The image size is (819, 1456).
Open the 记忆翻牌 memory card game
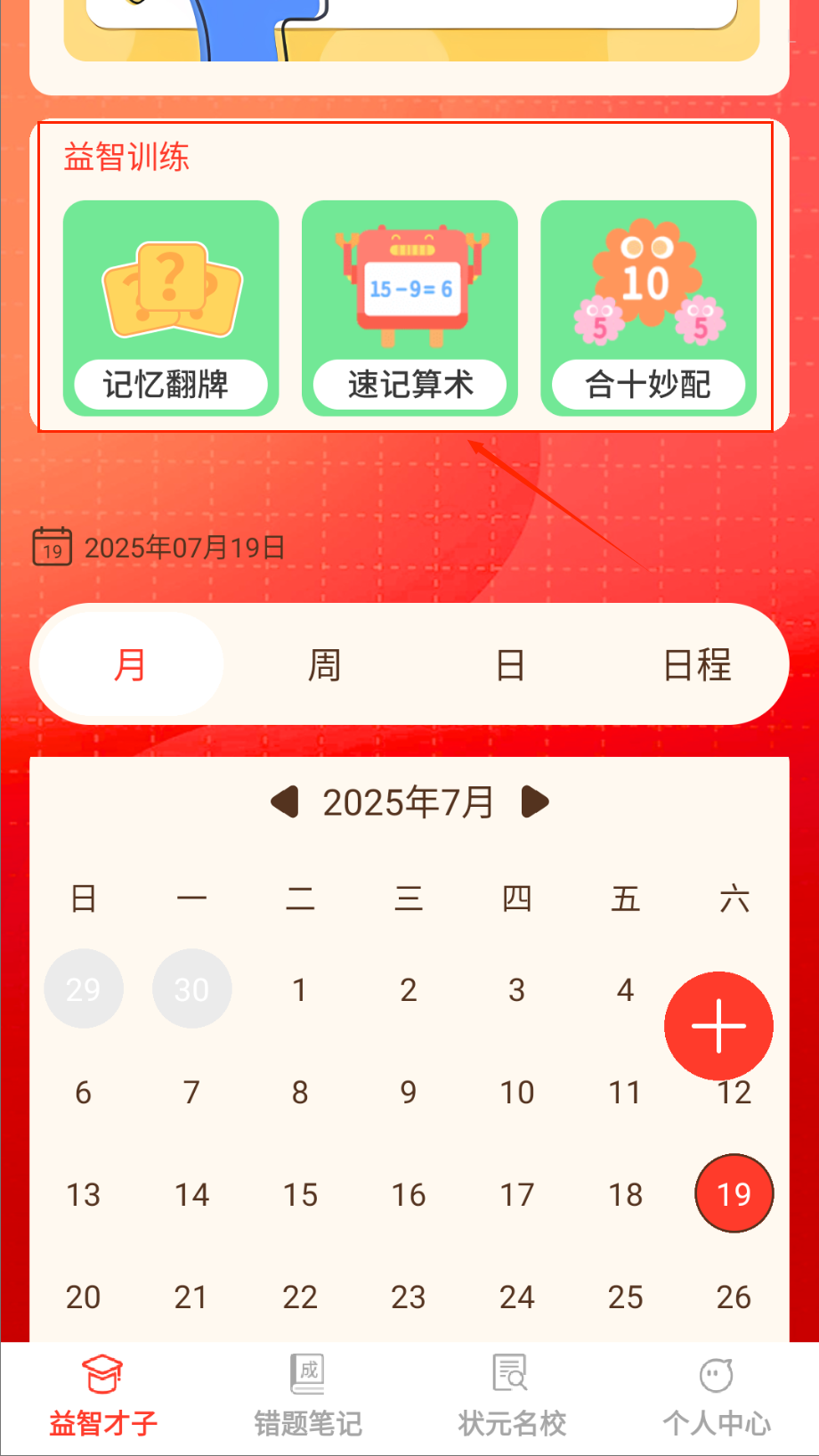pos(171,308)
